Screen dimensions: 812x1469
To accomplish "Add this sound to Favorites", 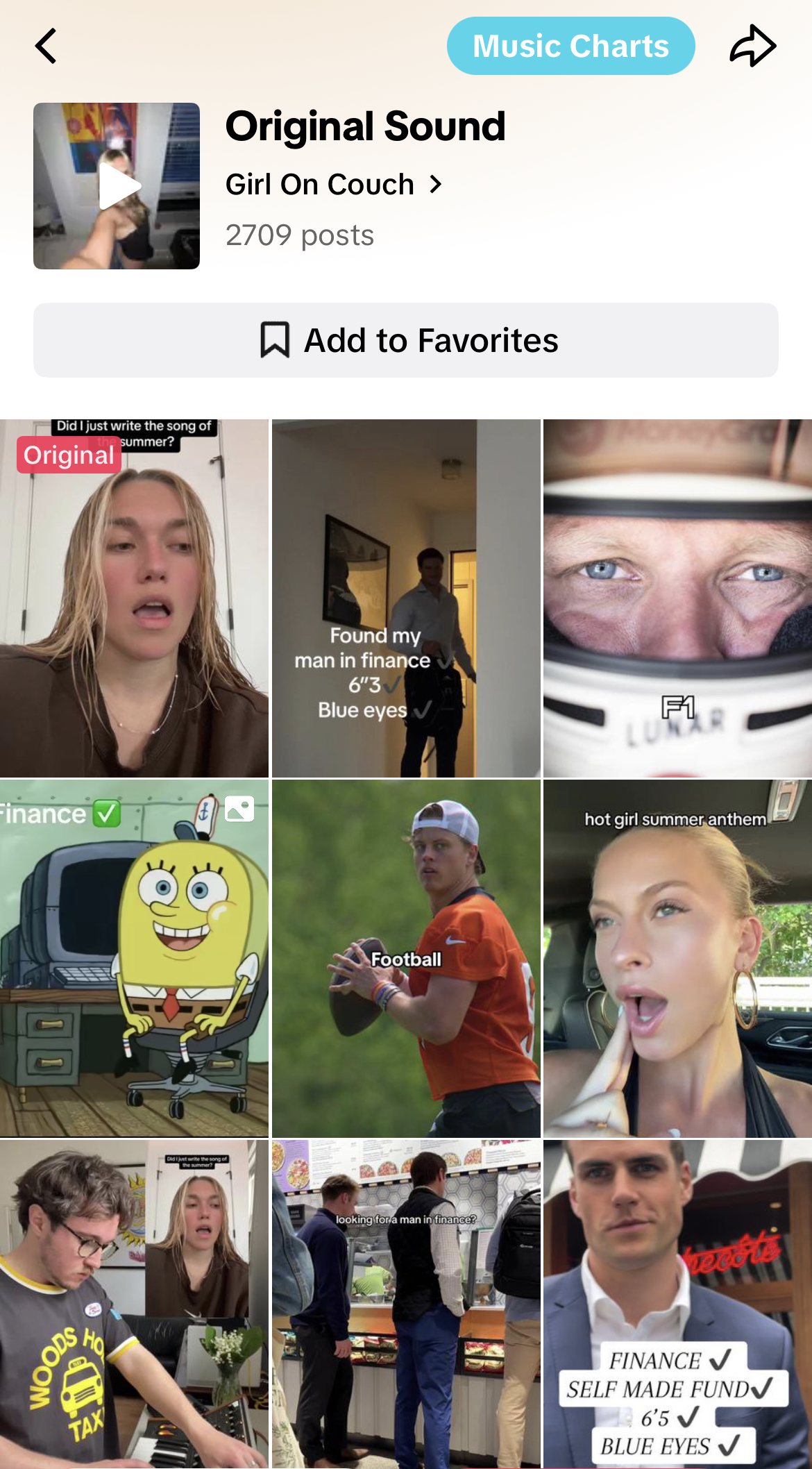I will point(406,340).
